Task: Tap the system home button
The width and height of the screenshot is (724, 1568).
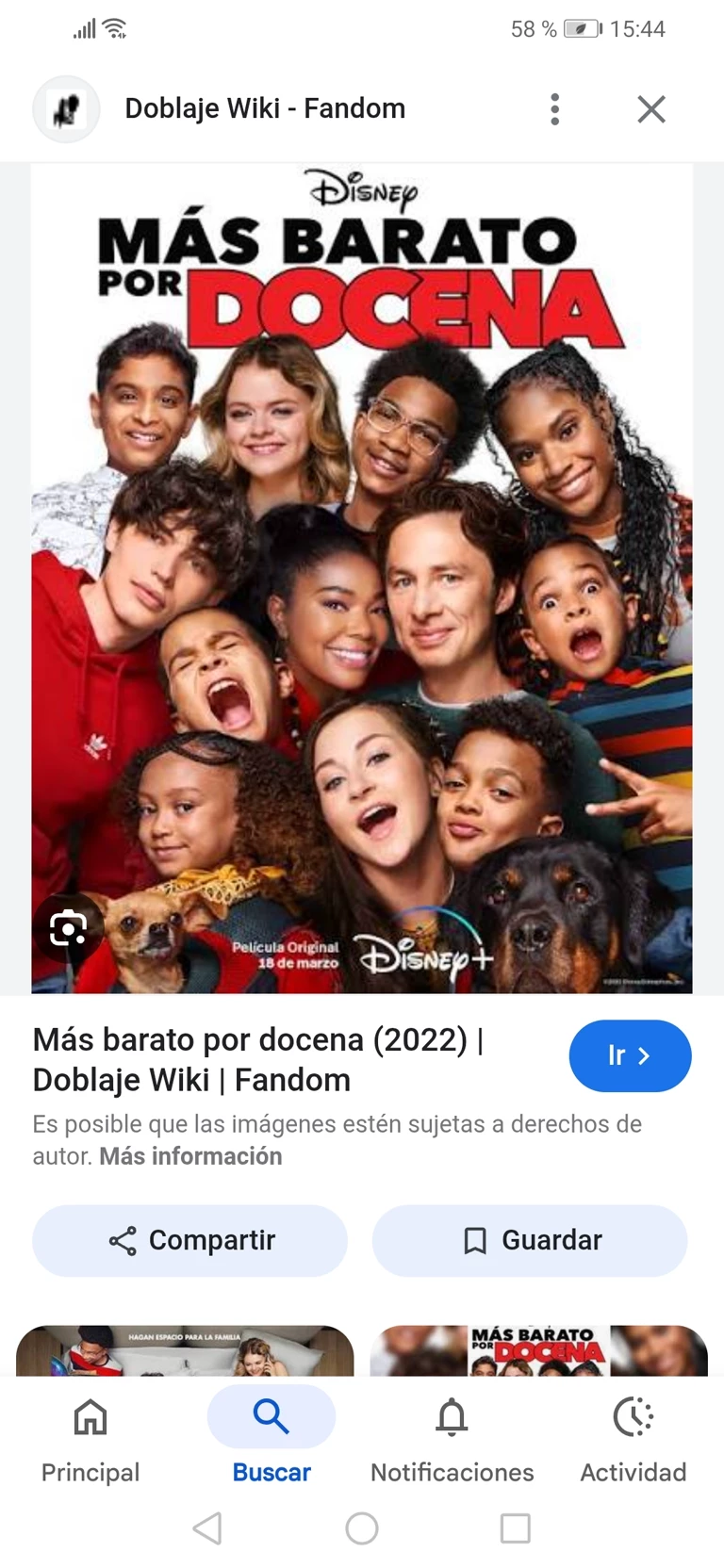Action: 362,1528
